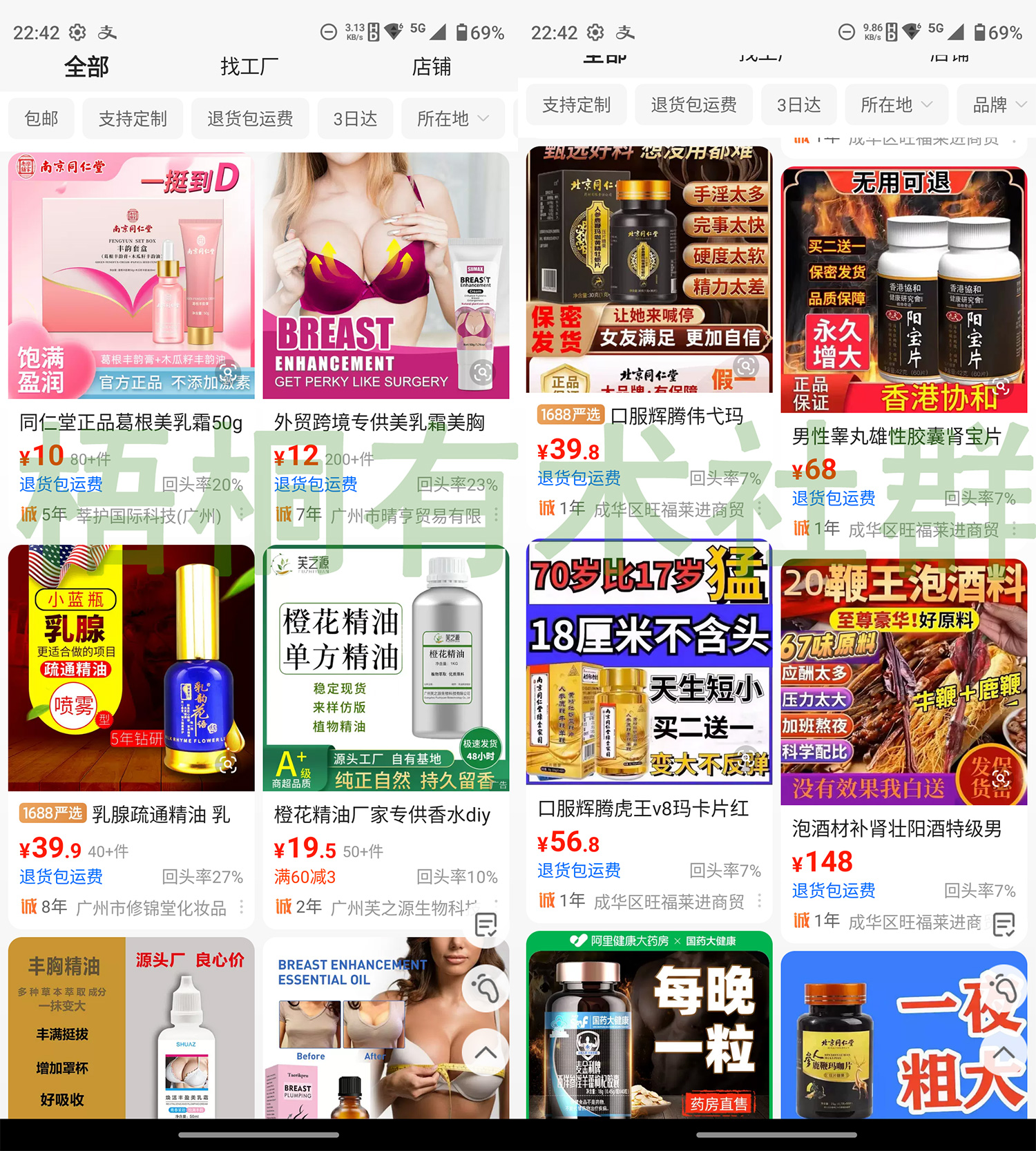This screenshot has height=1151, width=1036.
Task: Expand the 所在地 filter on the right screen
Action: (x=896, y=105)
